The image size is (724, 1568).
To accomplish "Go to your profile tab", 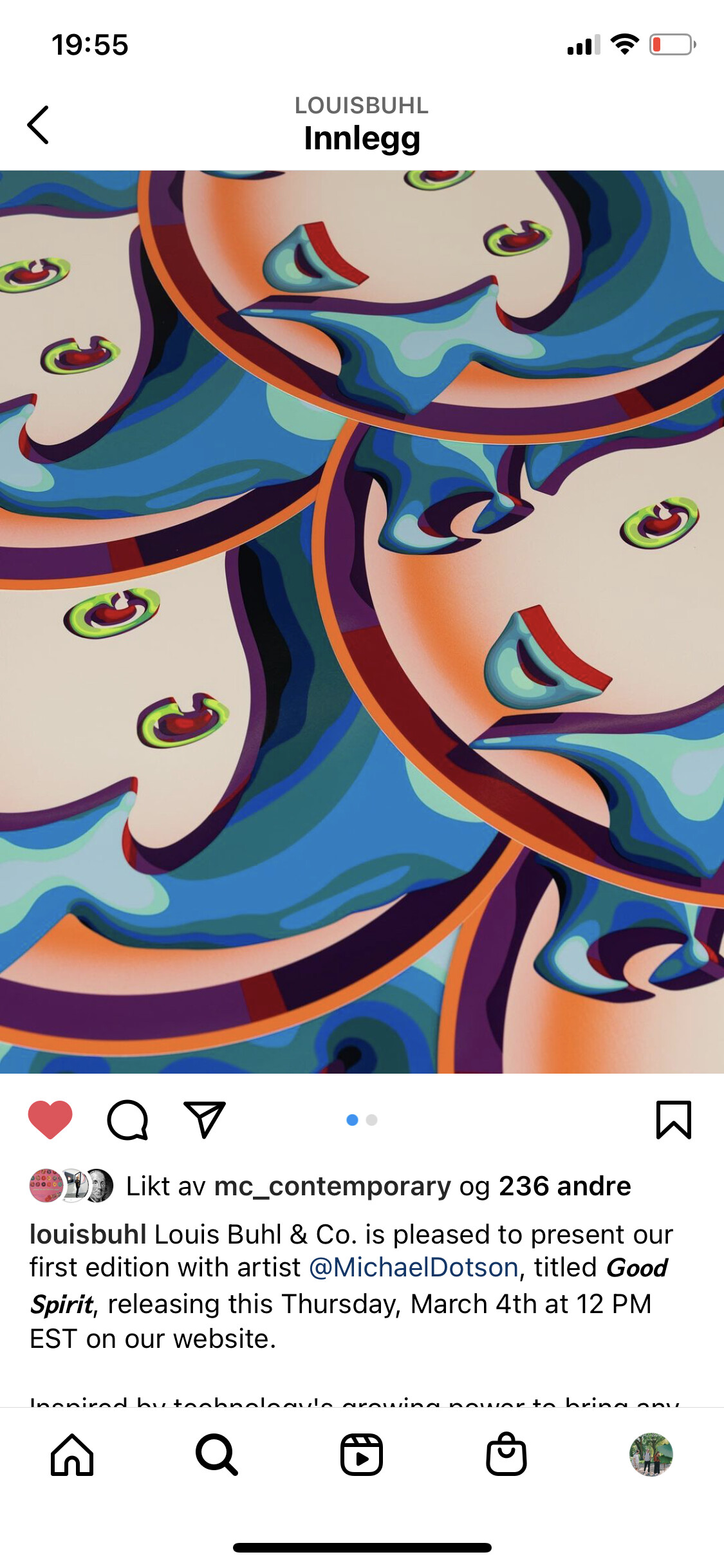I will click(651, 1455).
